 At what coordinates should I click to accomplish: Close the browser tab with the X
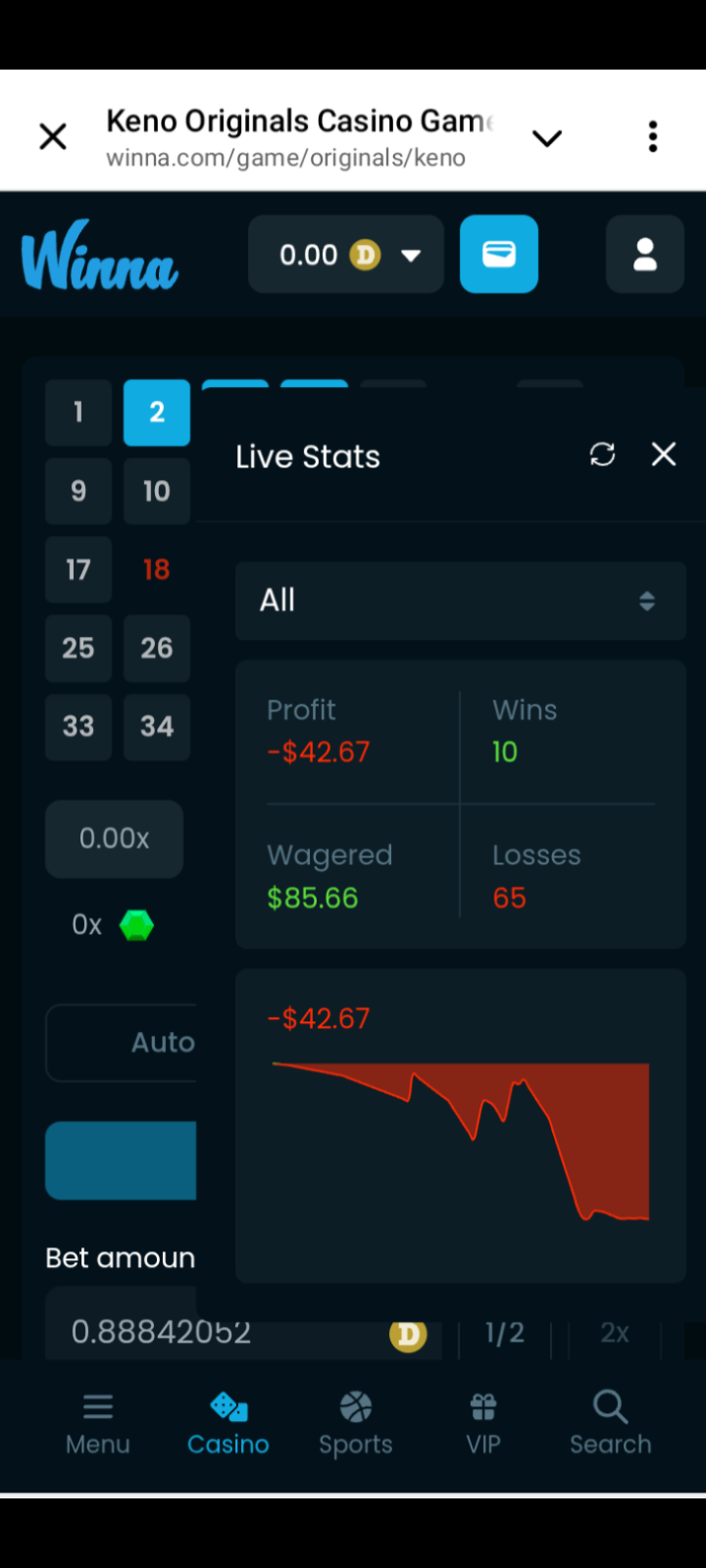pos(53,136)
